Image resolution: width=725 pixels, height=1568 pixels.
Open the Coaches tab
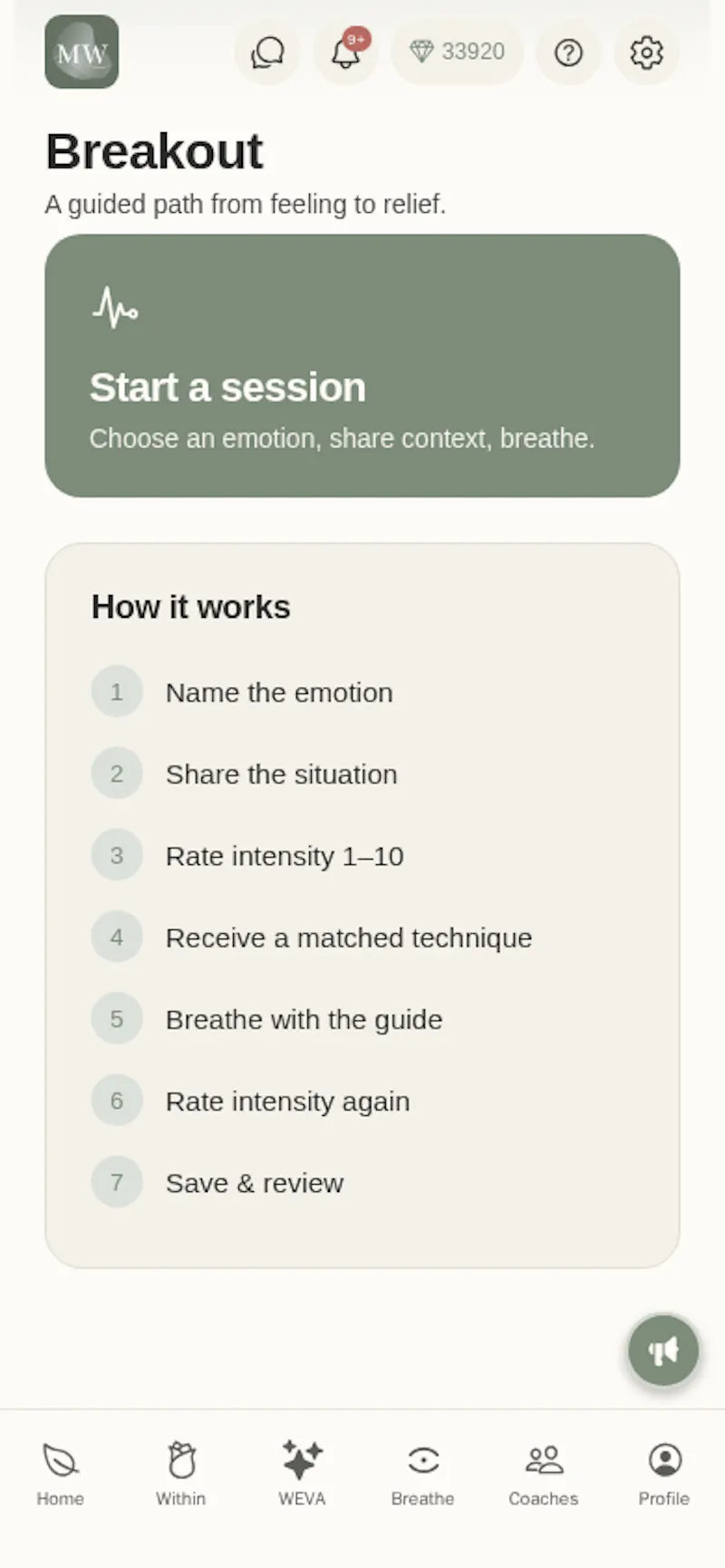544,1474
